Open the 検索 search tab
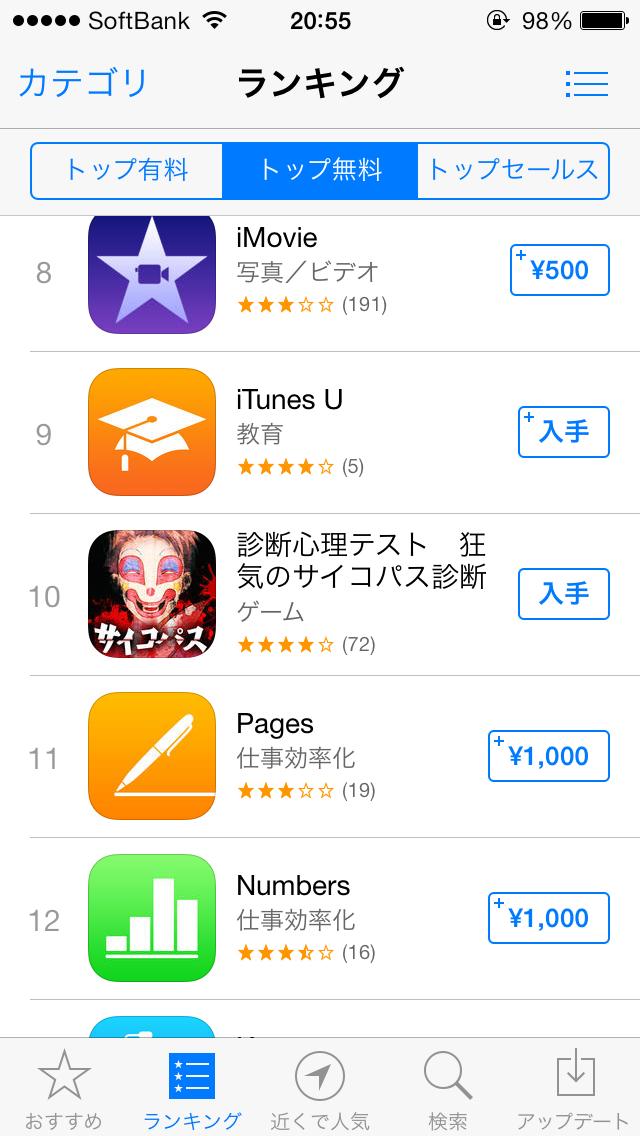The image size is (640, 1136). click(448, 1088)
